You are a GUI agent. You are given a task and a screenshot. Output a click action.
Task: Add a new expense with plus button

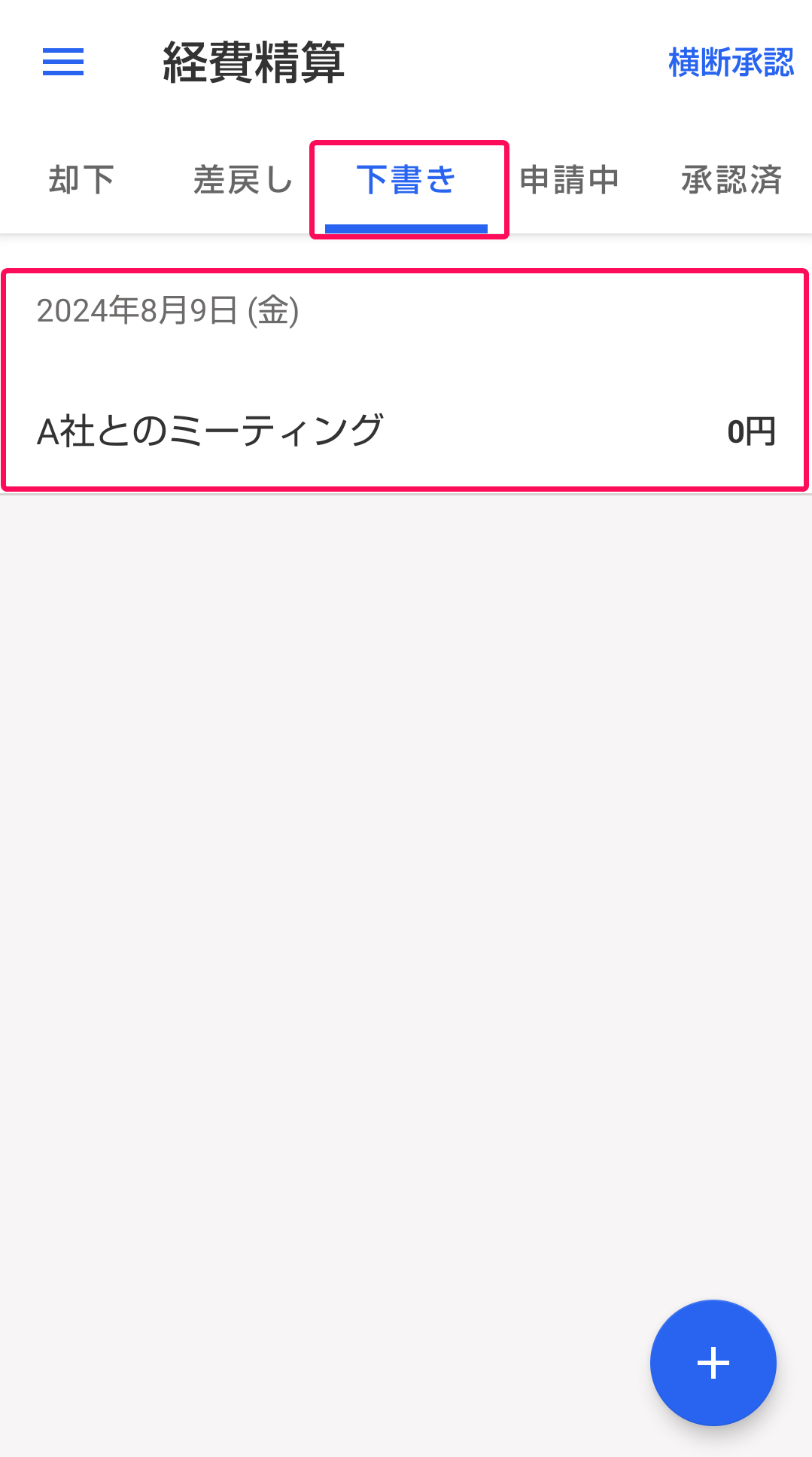point(713,1362)
